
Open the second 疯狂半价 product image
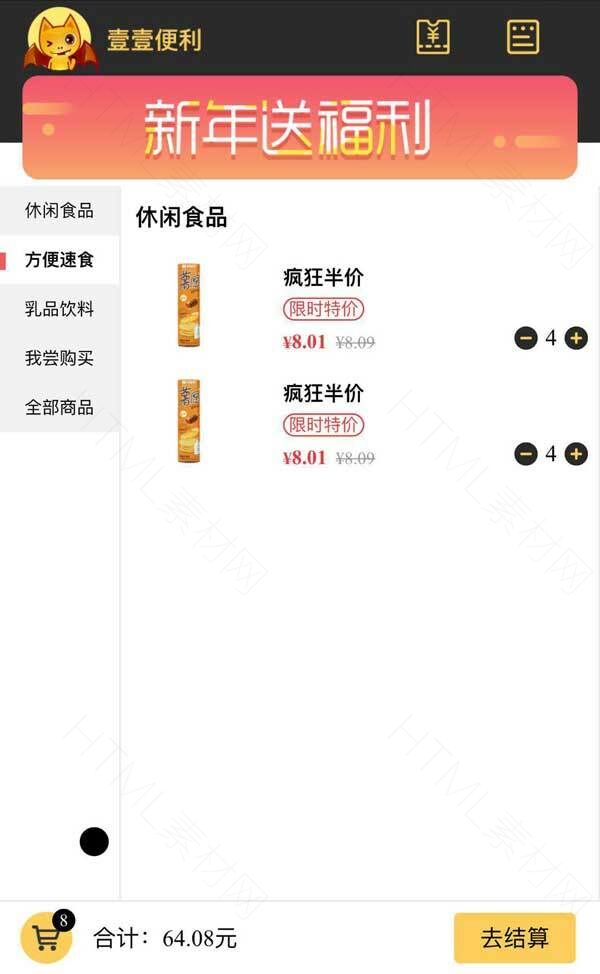click(x=189, y=421)
